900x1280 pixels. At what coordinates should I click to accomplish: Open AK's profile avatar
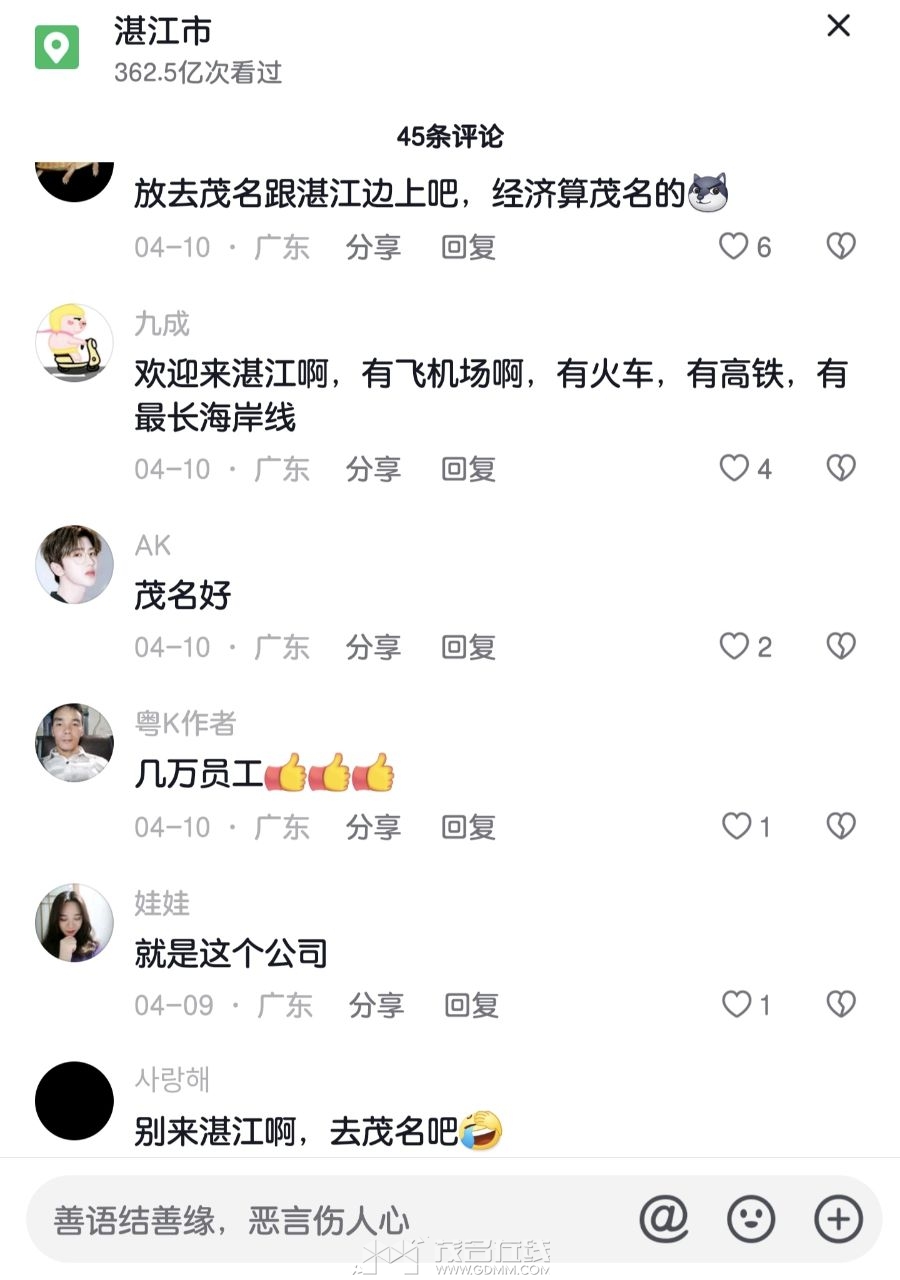pyautogui.click(x=75, y=564)
